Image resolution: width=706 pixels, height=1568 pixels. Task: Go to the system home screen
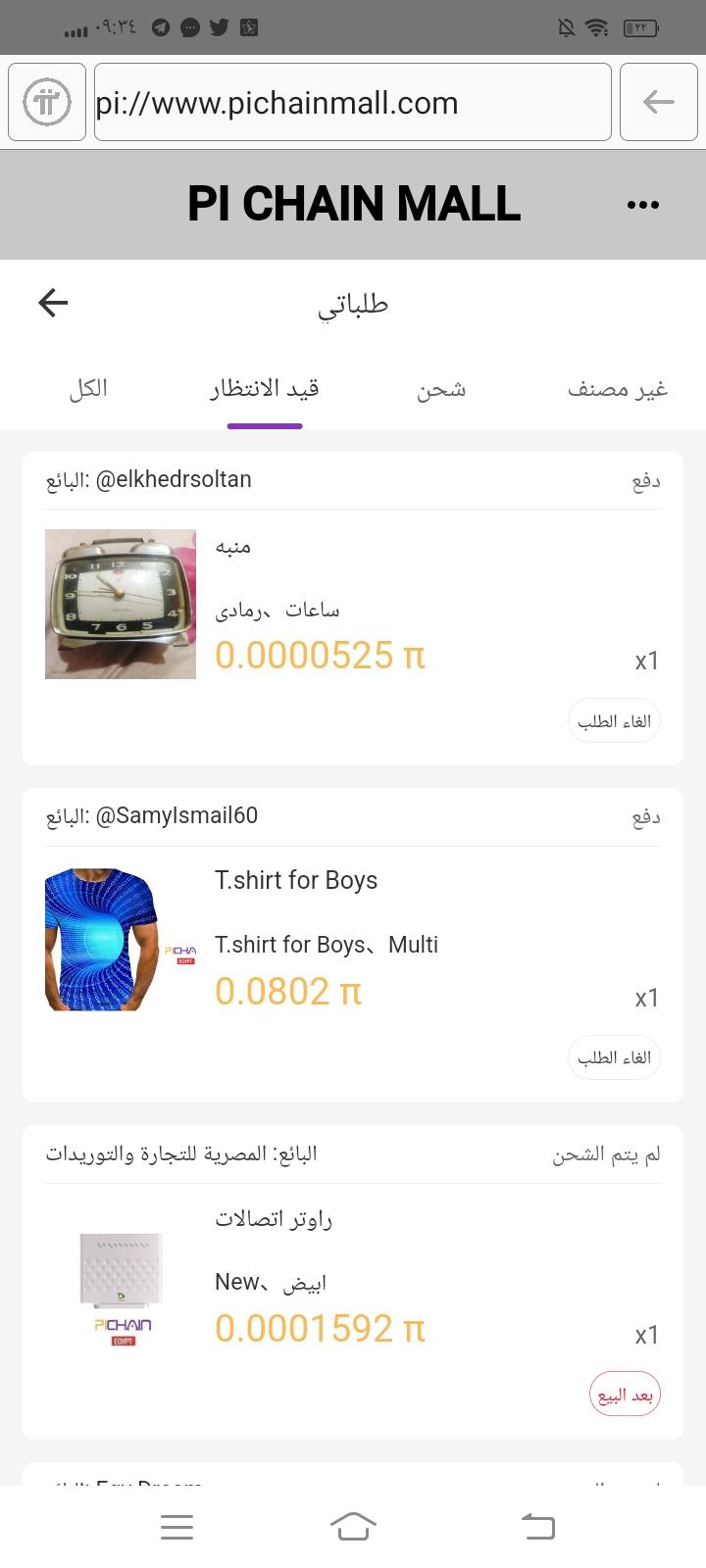tap(353, 1526)
